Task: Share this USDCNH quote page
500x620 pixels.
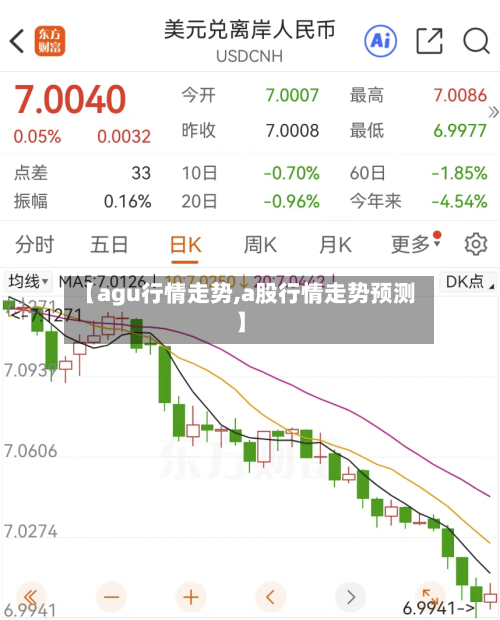Action: [430, 41]
